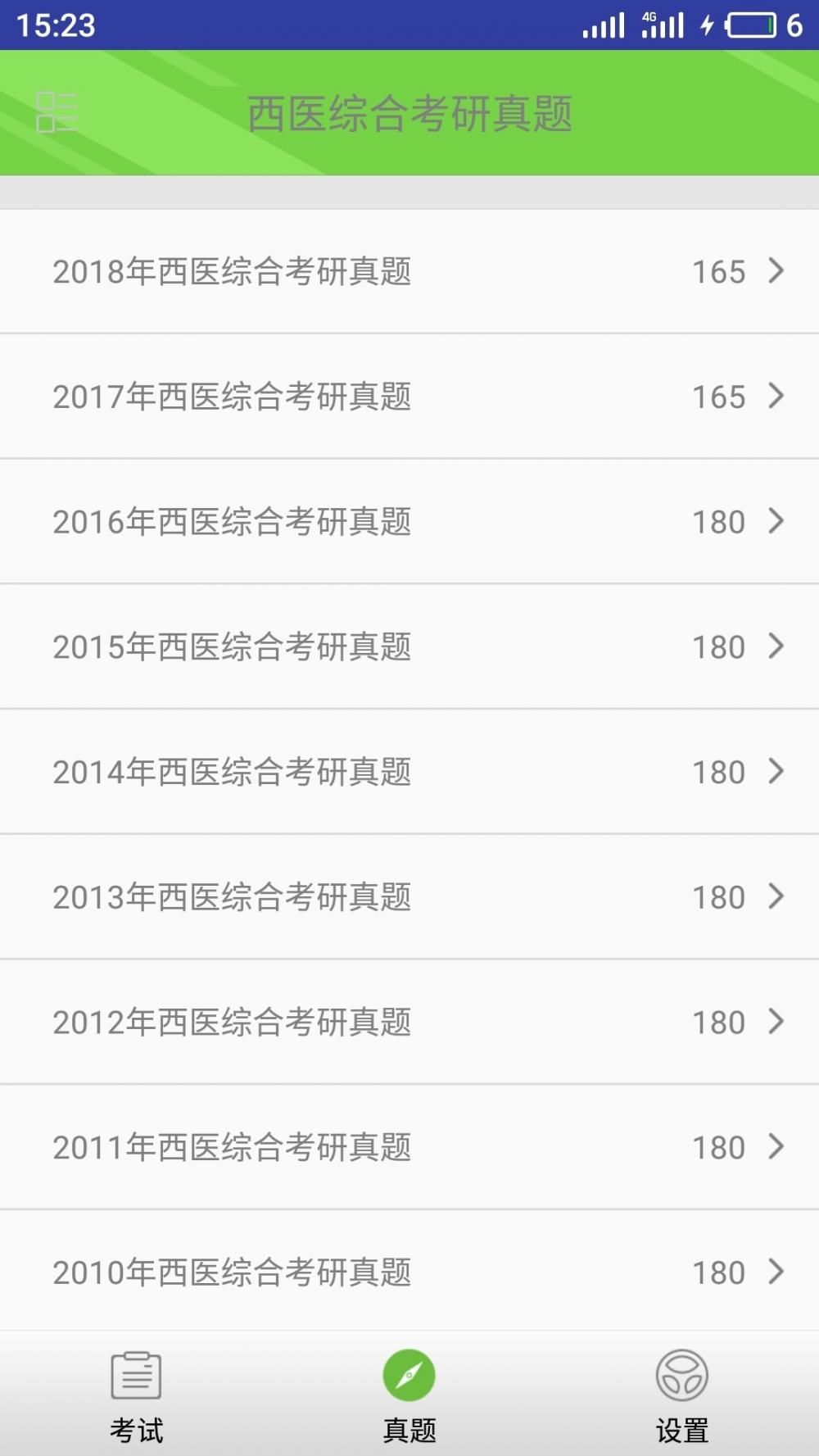The width and height of the screenshot is (819, 1456).
Task: Open 2013年西医综合考研真题
Action: 409,897
